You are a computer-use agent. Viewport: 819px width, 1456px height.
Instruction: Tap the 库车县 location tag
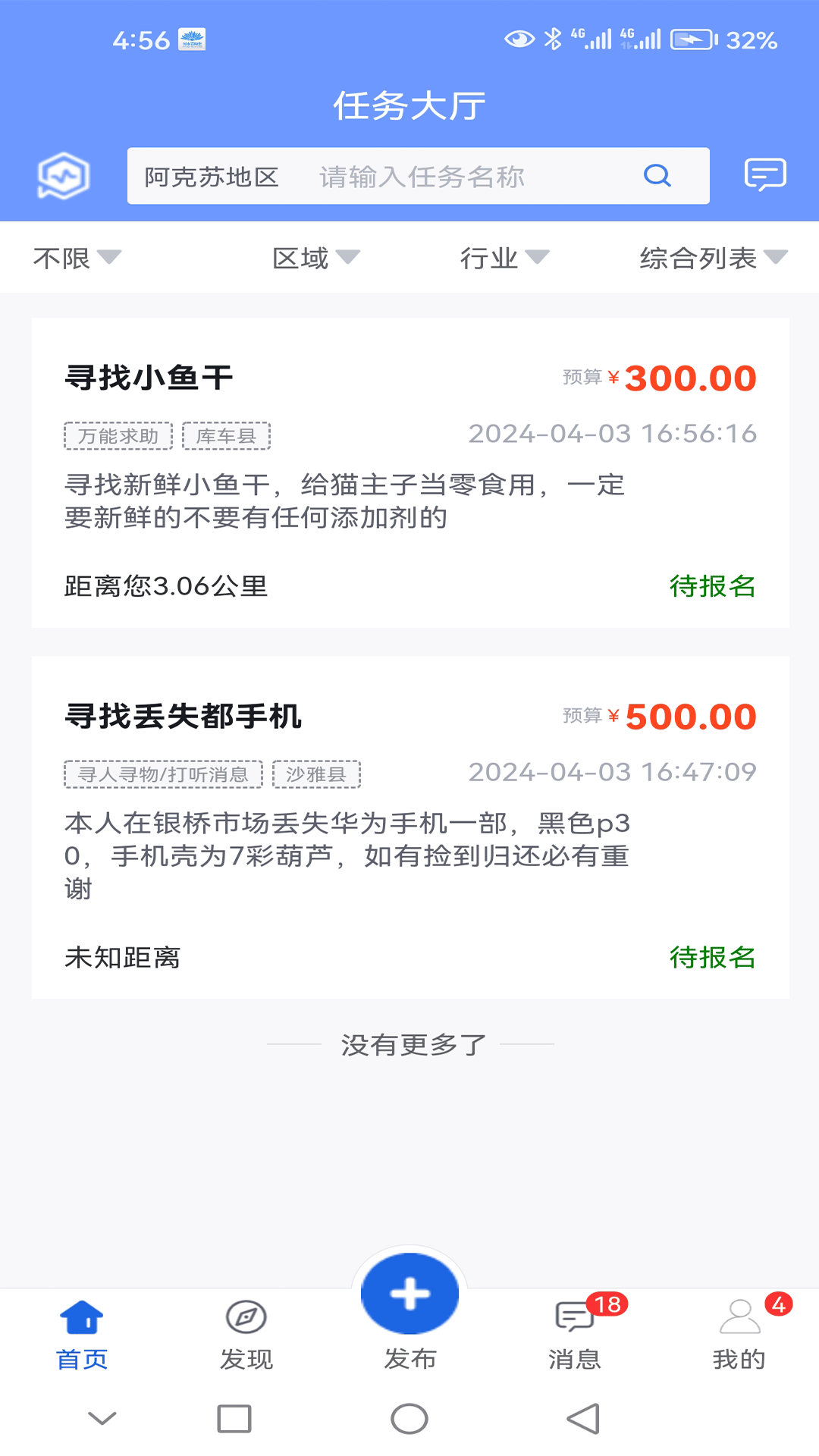point(227,436)
